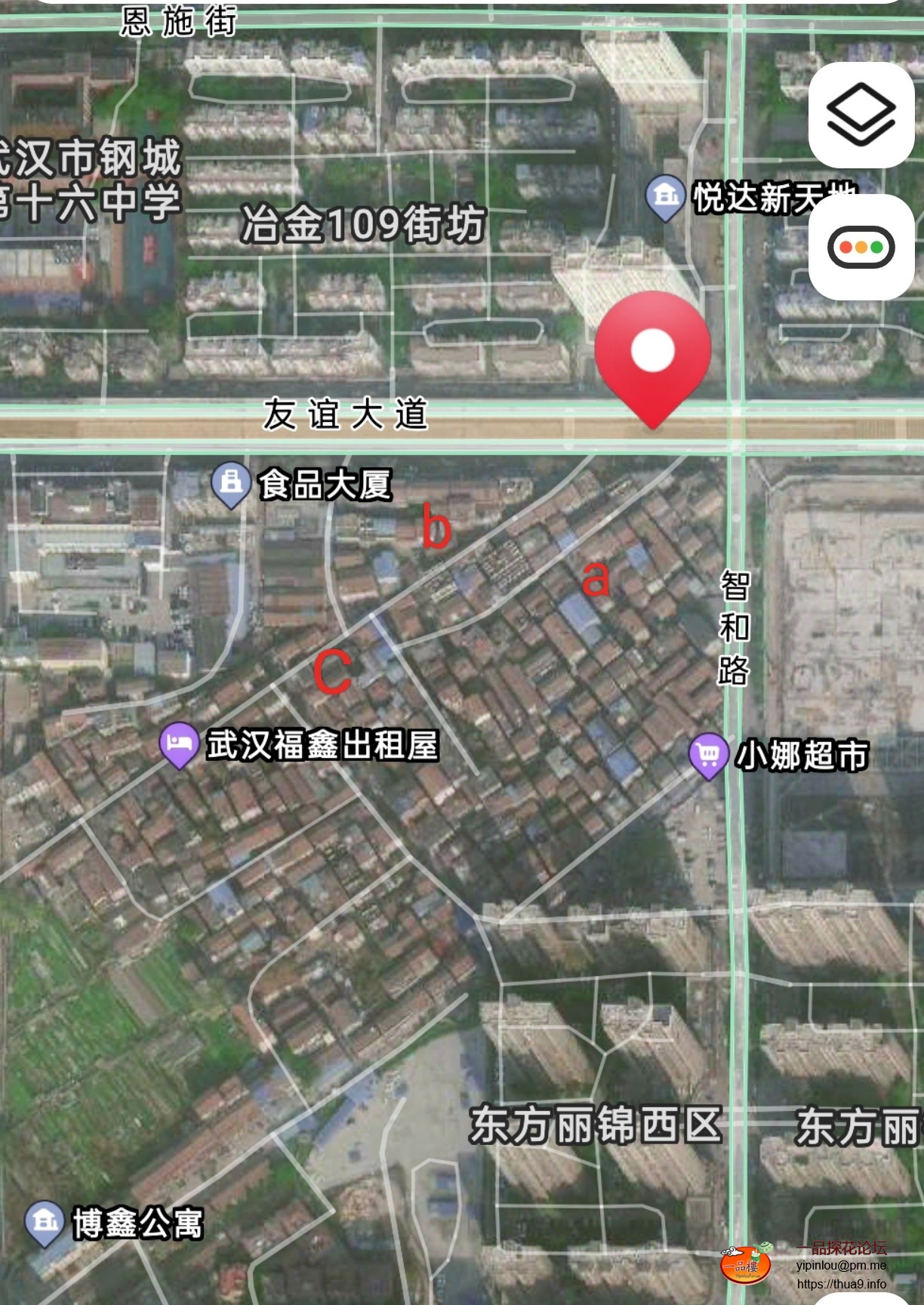The width and height of the screenshot is (924, 1305).
Task: Open the 武汉福鑫出租屋 lodging marker
Action: pos(179,744)
